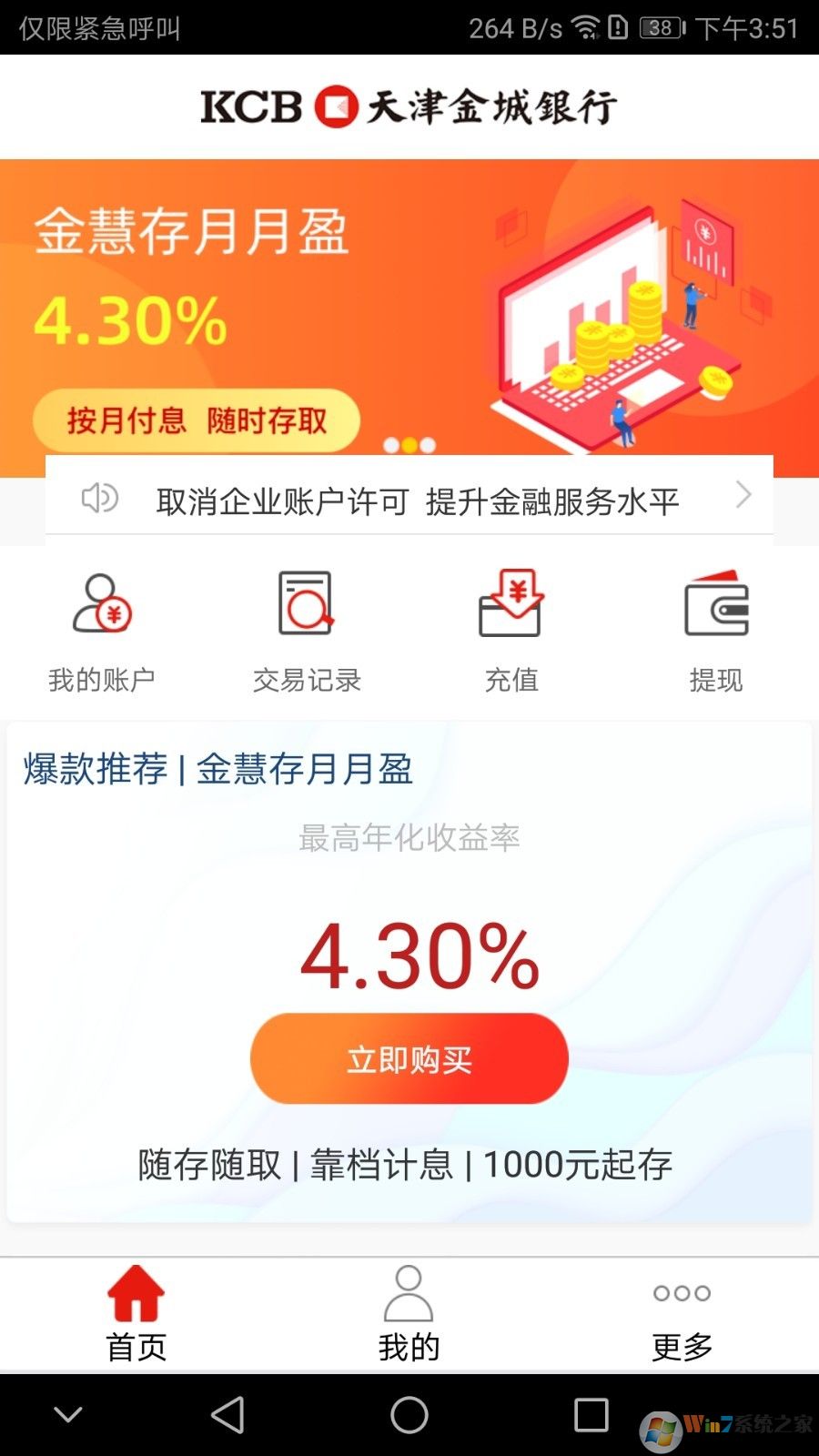Open 提现 to withdraw
819x1456 pixels.
[x=716, y=630]
